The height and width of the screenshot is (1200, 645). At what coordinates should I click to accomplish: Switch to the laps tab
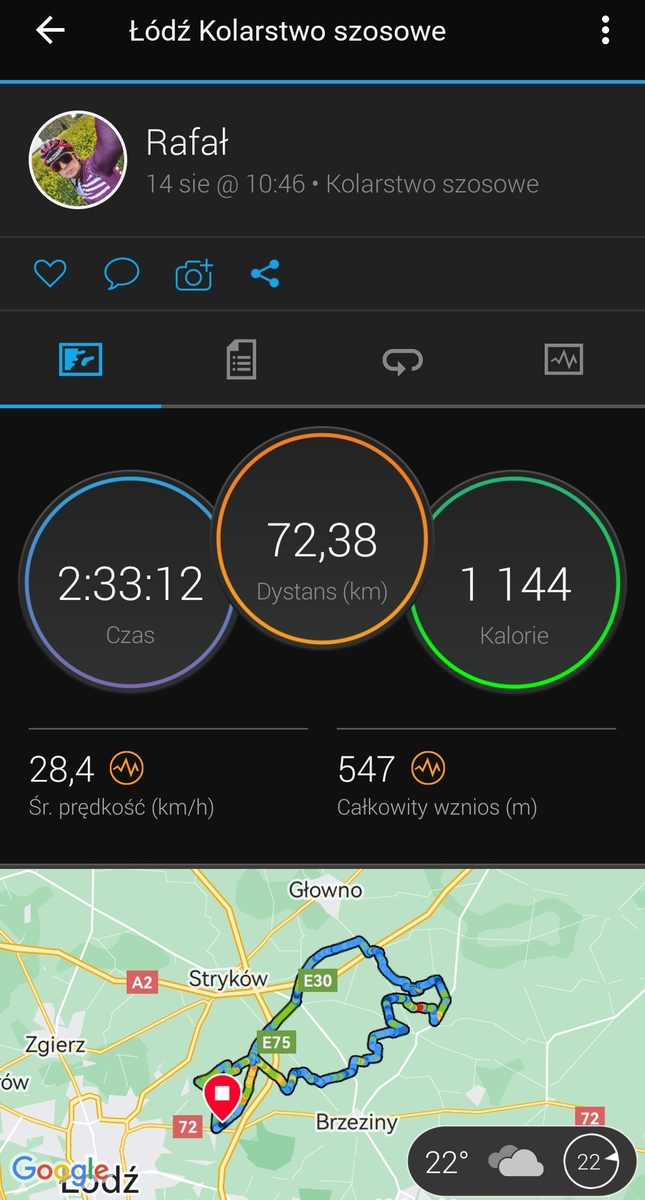pyautogui.click(x=403, y=360)
